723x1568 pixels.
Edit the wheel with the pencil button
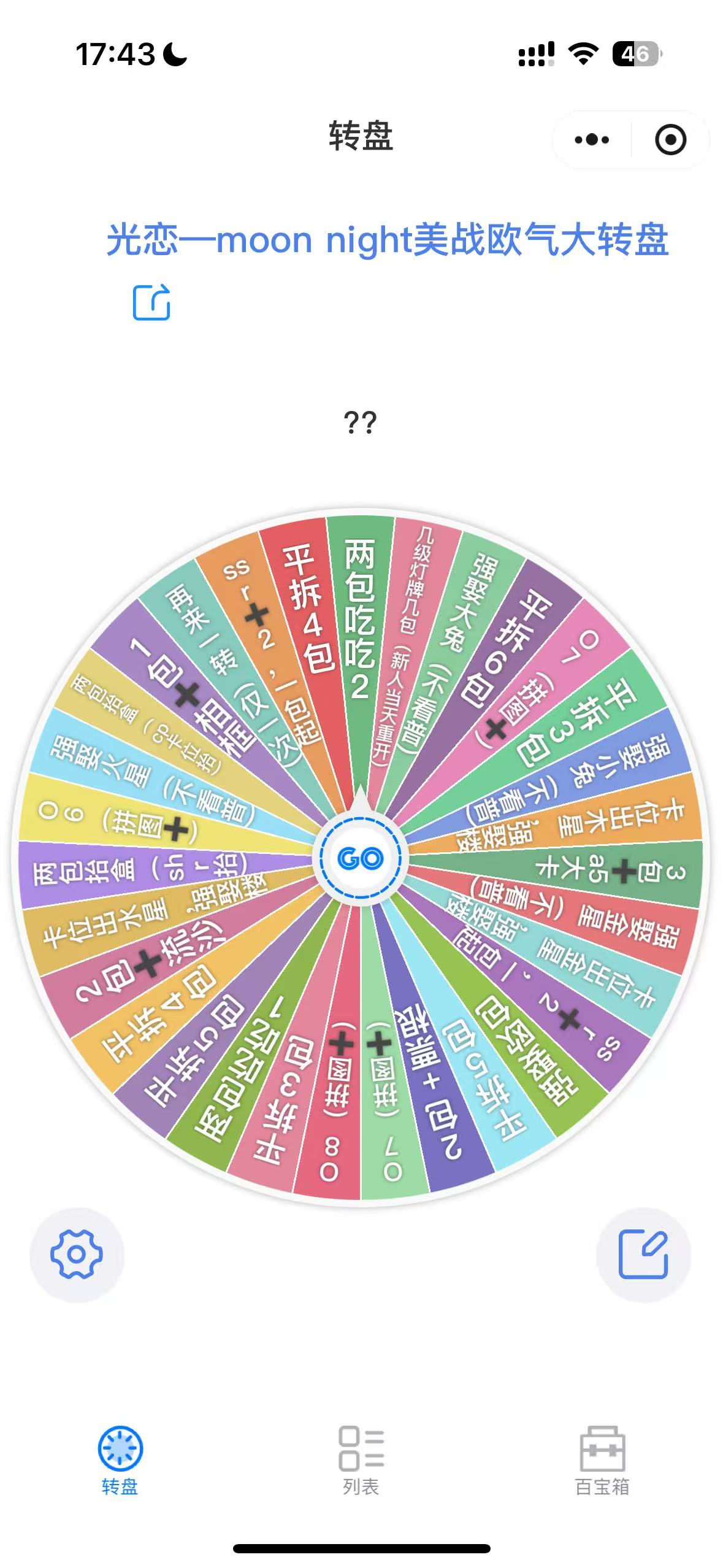point(643,1255)
